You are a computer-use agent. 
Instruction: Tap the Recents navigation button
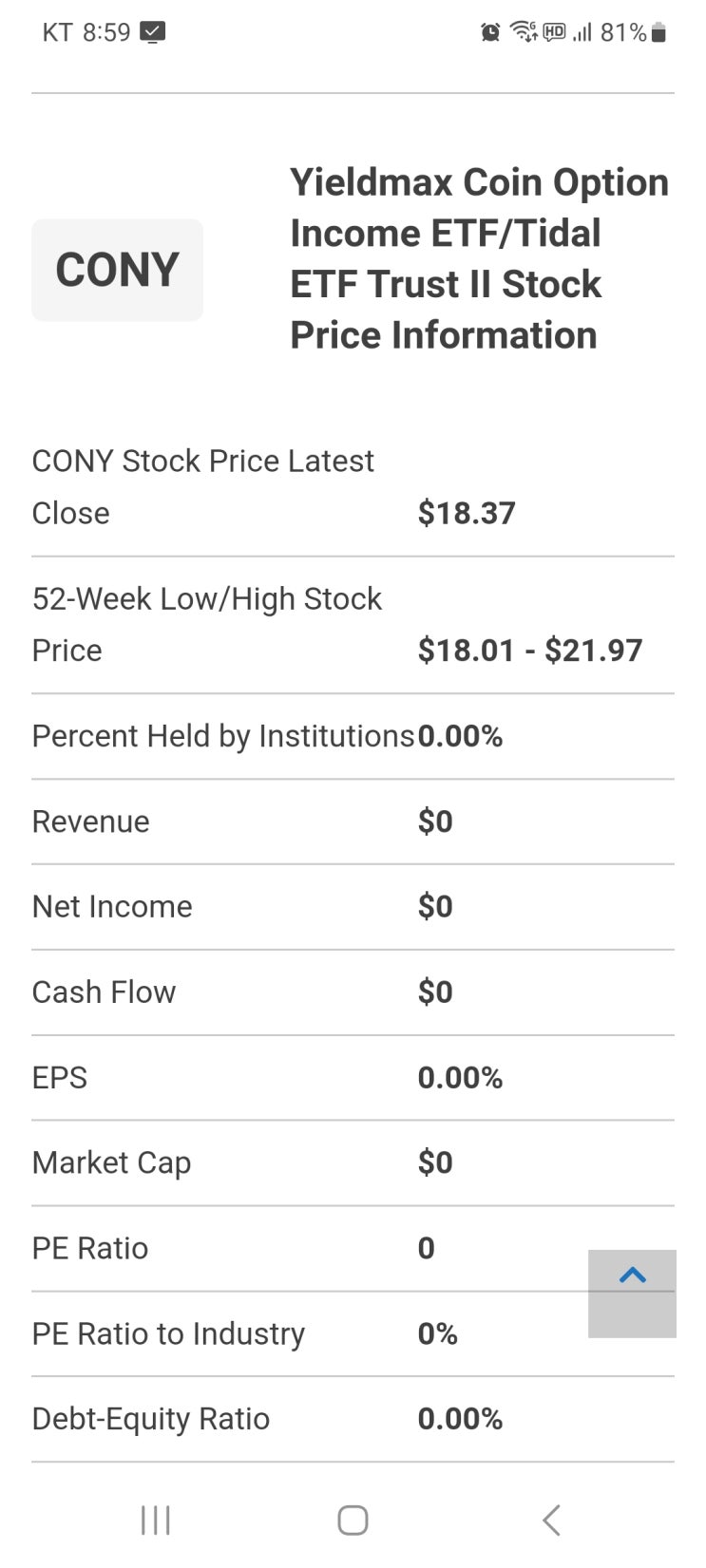[155, 1520]
